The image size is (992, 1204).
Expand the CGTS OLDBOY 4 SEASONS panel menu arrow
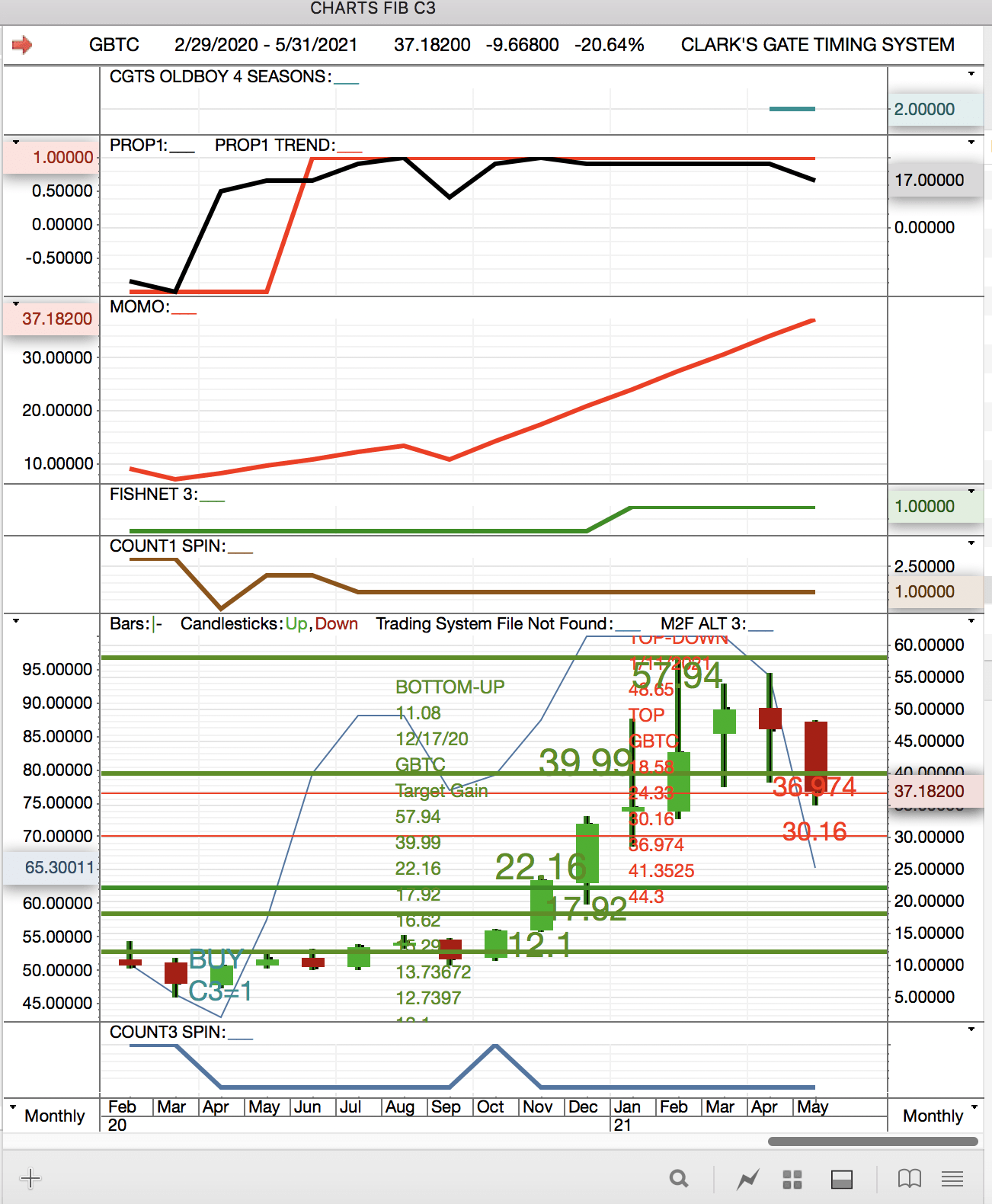(971, 74)
